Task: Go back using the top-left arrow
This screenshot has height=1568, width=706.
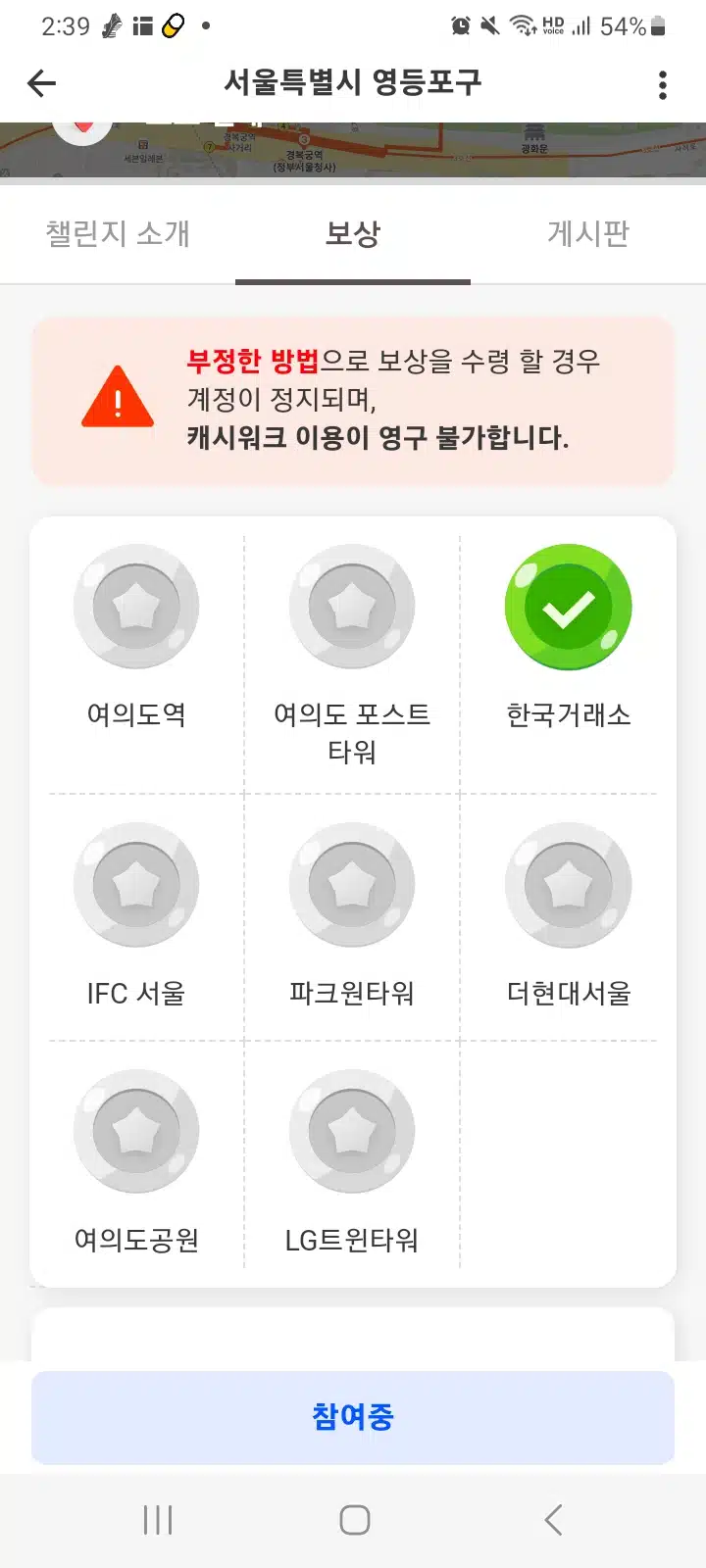Action: pos(41,84)
